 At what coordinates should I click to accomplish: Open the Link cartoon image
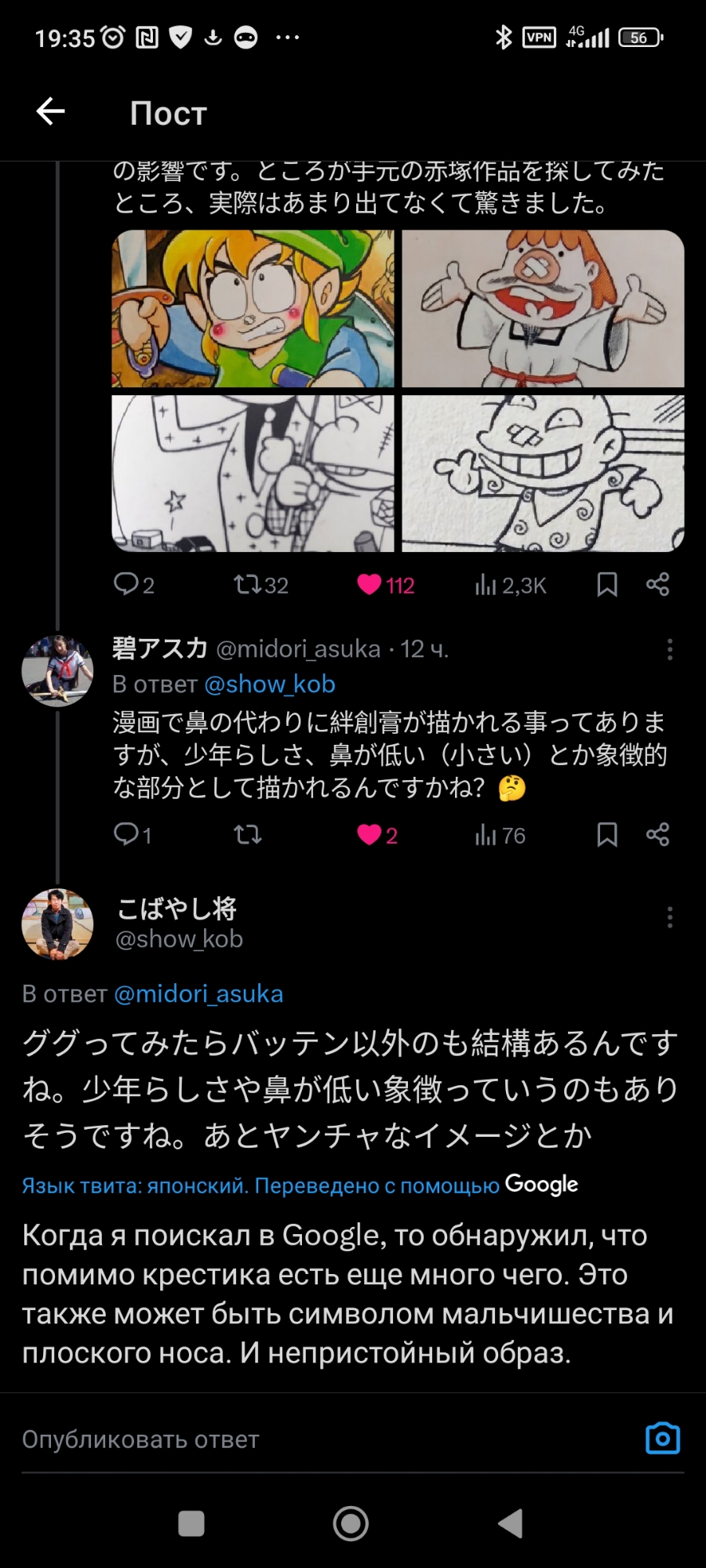(x=253, y=308)
